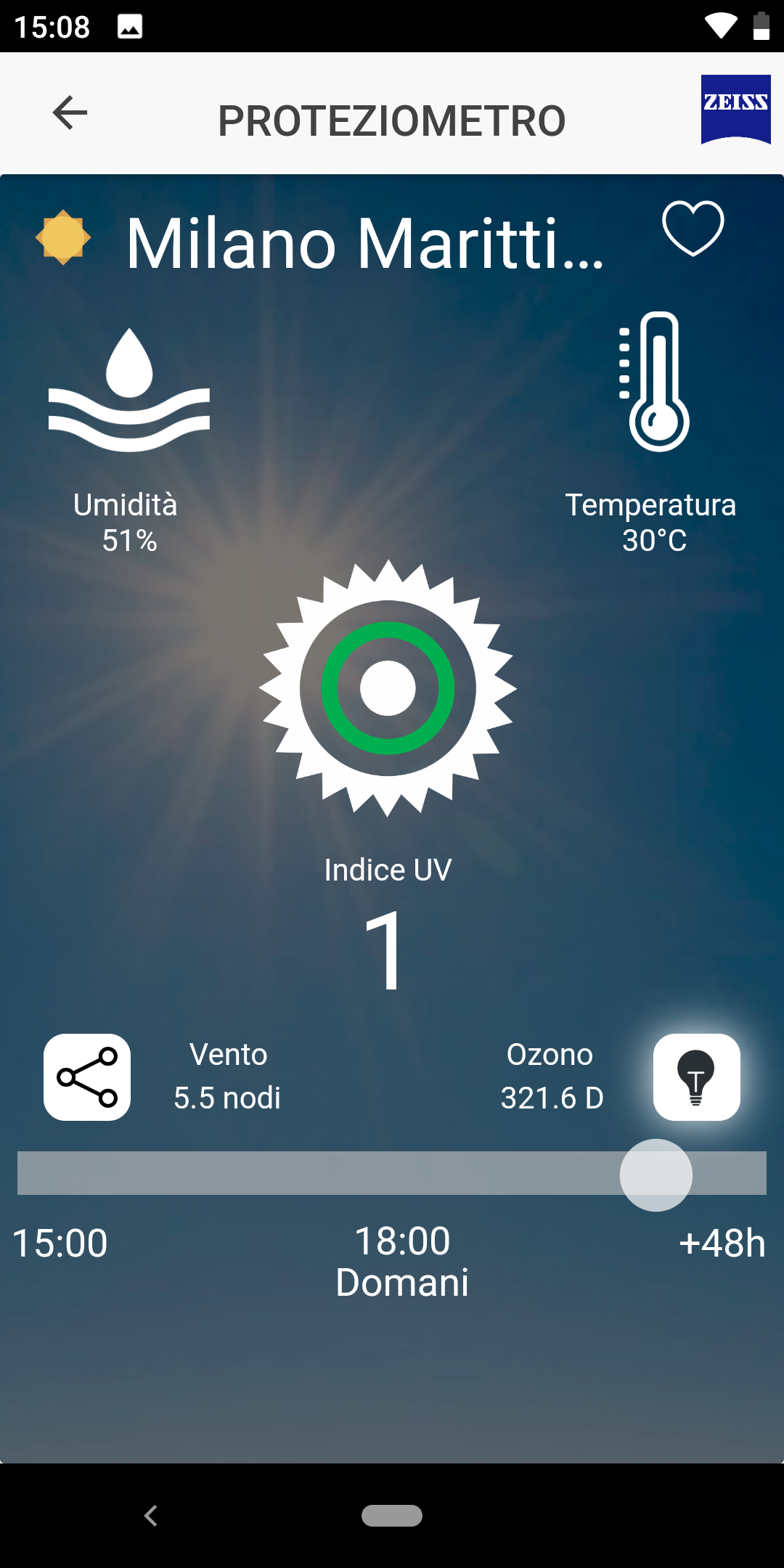Tap the forecast time slider handle

tap(656, 1175)
